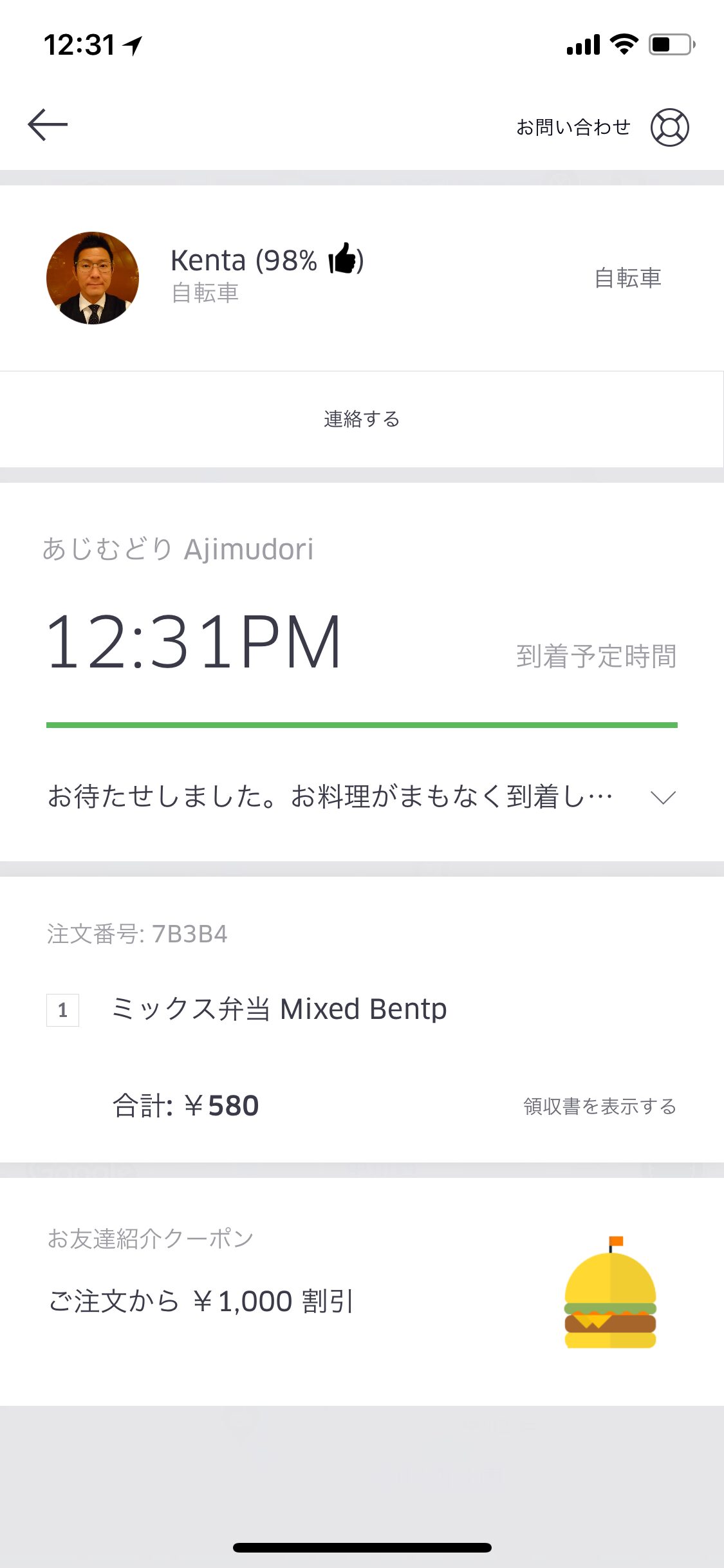Viewport: 724px width, 1568px height.
Task: Open 領収書を表示する receipt link
Action: point(599,1106)
